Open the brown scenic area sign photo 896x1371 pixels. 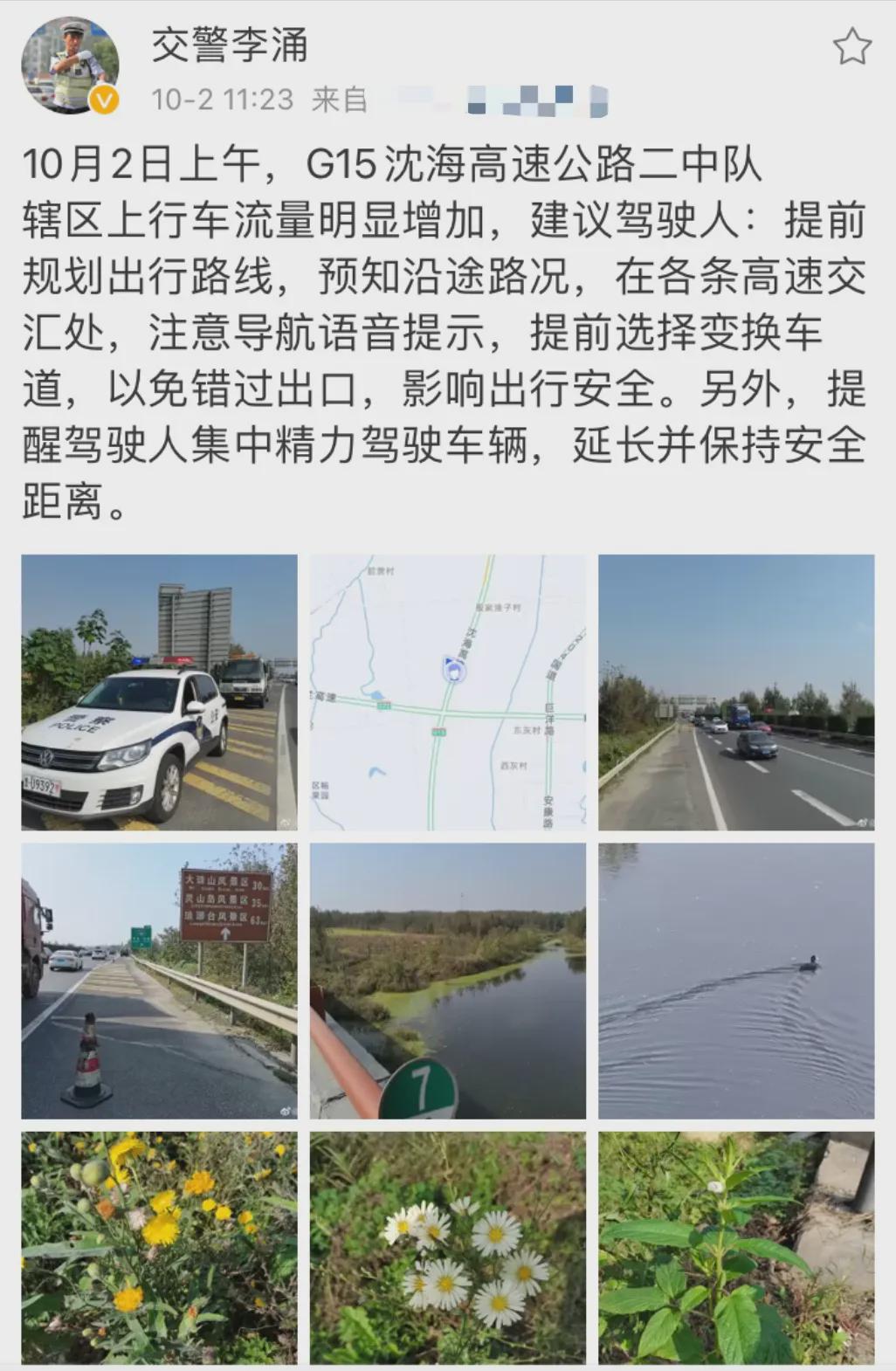[x=161, y=980]
